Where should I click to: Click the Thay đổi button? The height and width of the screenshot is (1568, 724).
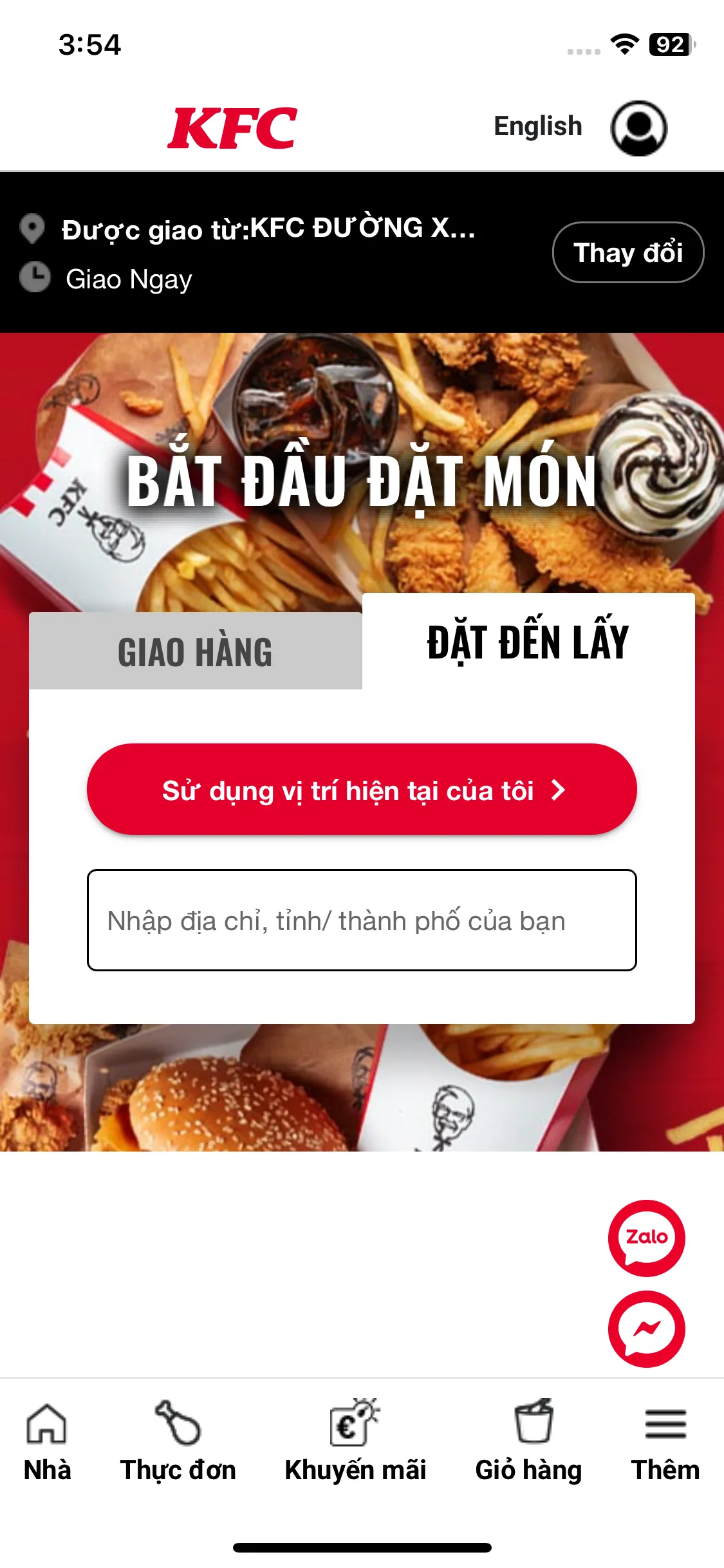(x=629, y=253)
